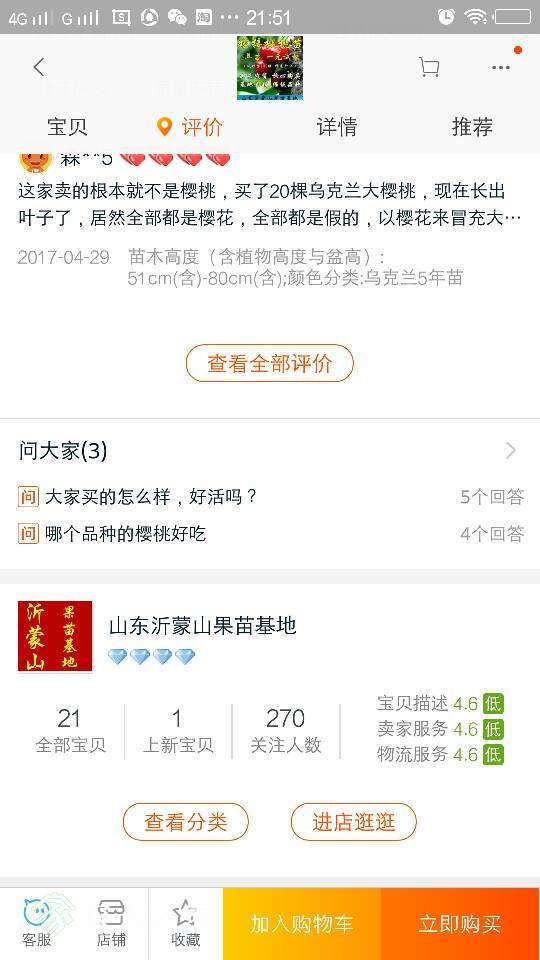The height and width of the screenshot is (960, 540).
Task: Tap 查看分类 button
Action: [x=186, y=822]
